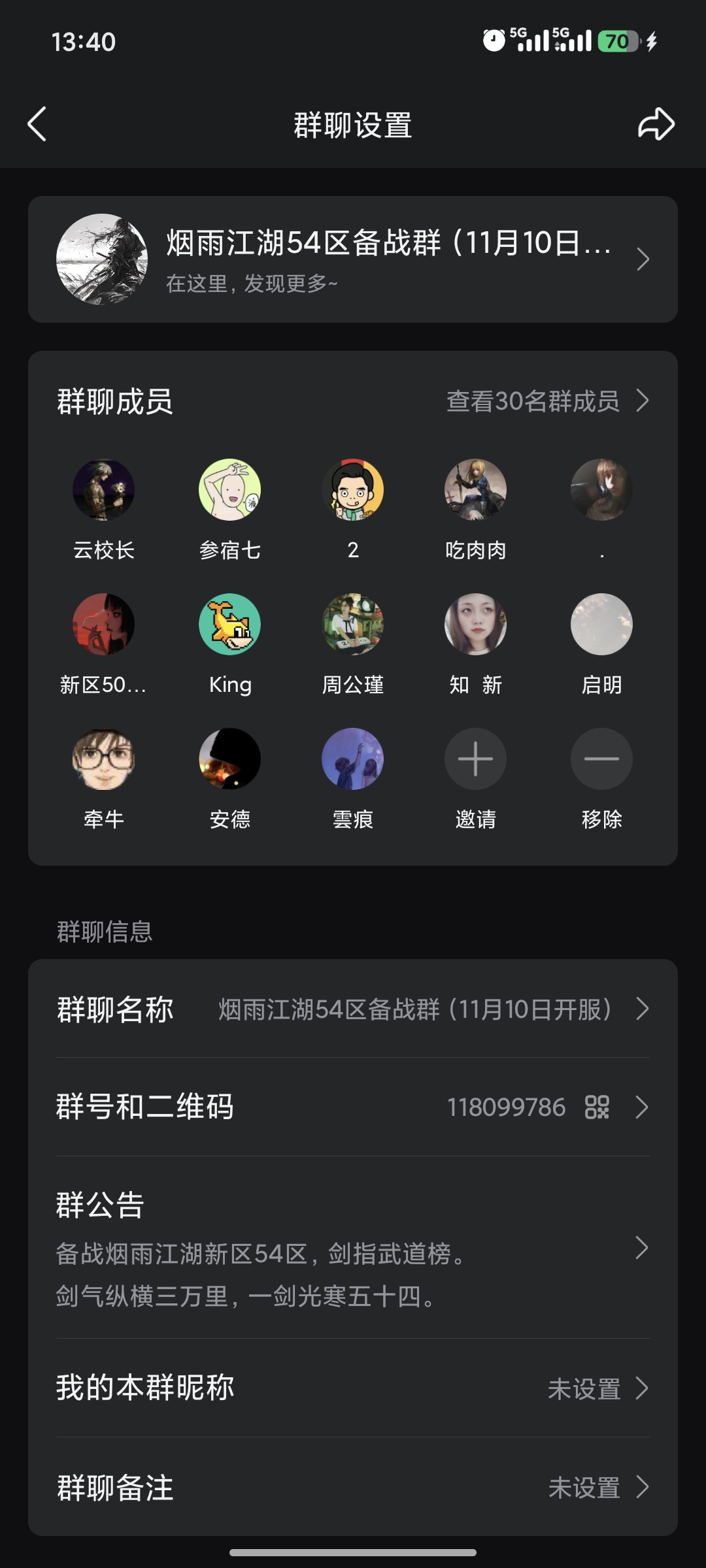Screen dimensions: 706x1568
Task: Open member King's profile
Action: point(229,625)
